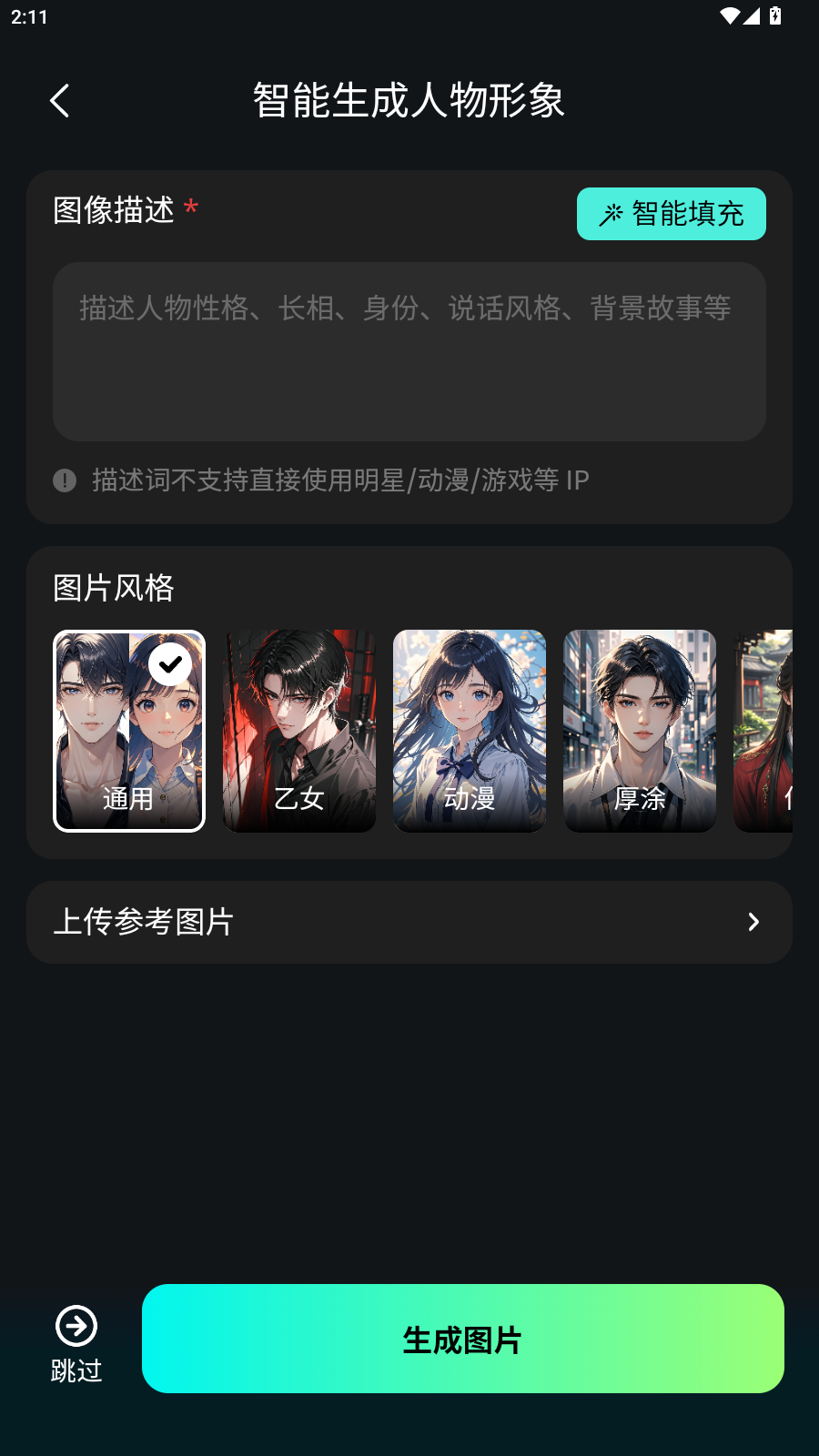819x1456 pixels.
Task: Open 上传参考图片 to upload reference image
Action: point(409,922)
